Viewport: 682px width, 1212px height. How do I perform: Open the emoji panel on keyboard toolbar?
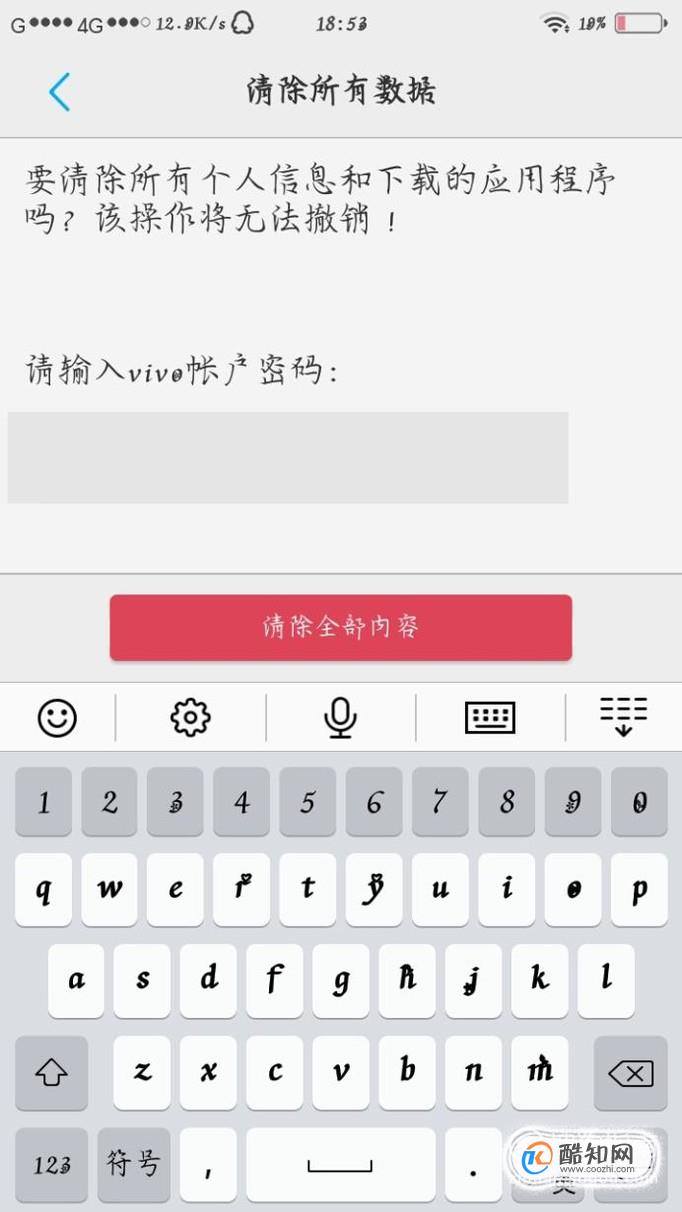pyautogui.click(x=57, y=717)
